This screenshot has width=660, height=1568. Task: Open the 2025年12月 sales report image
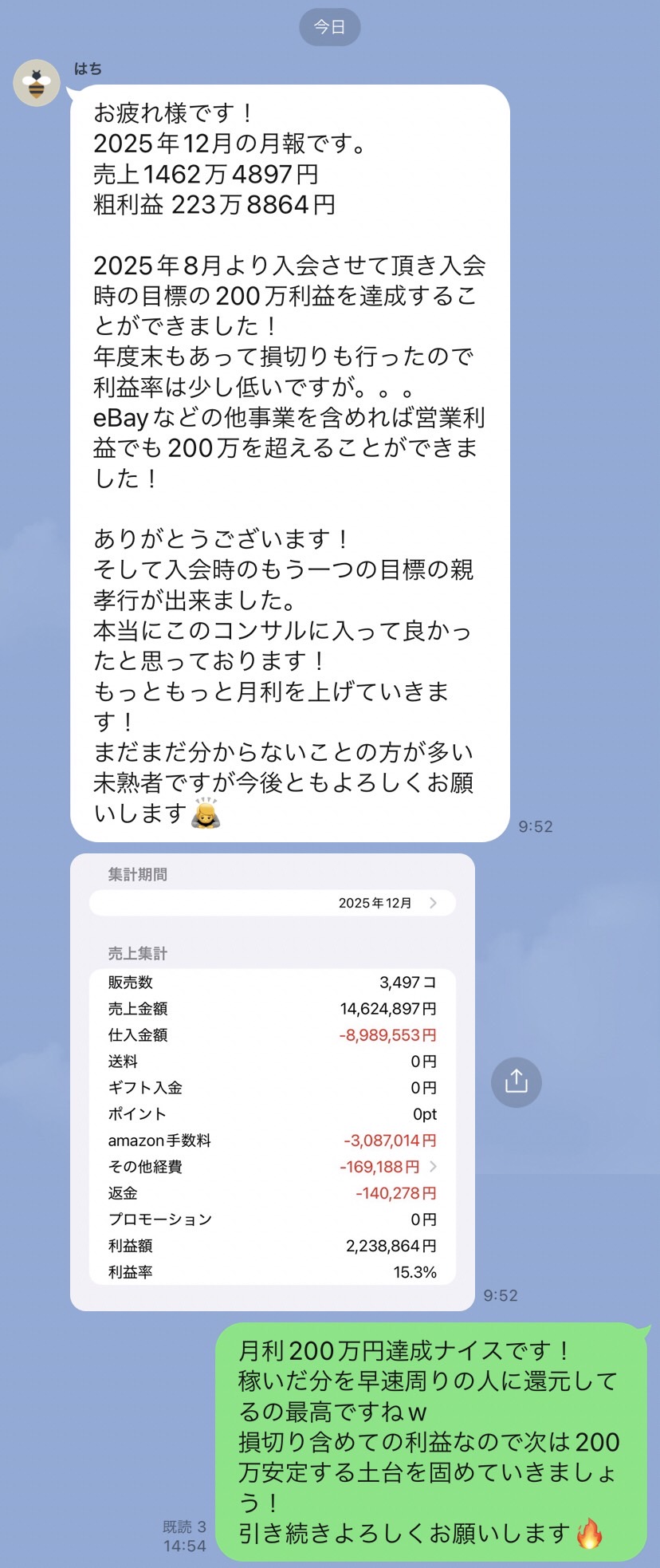point(273,1081)
